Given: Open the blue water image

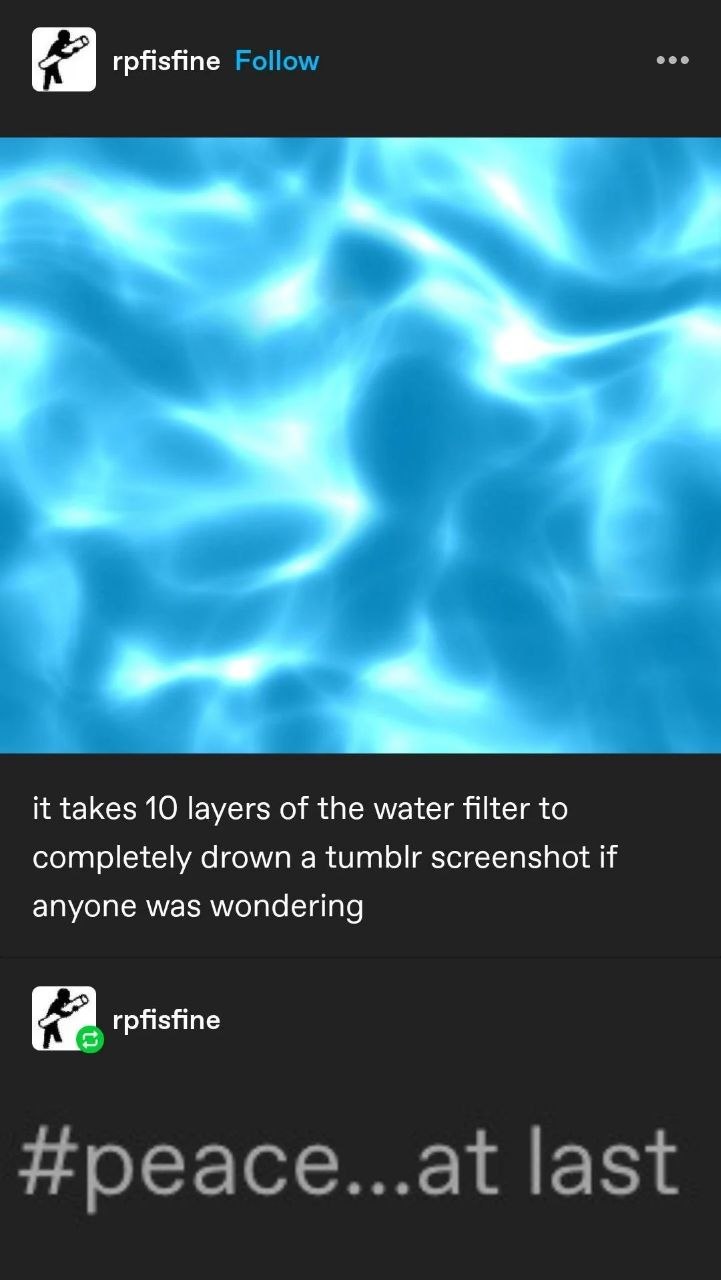Looking at the screenshot, I should pos(360,445).
